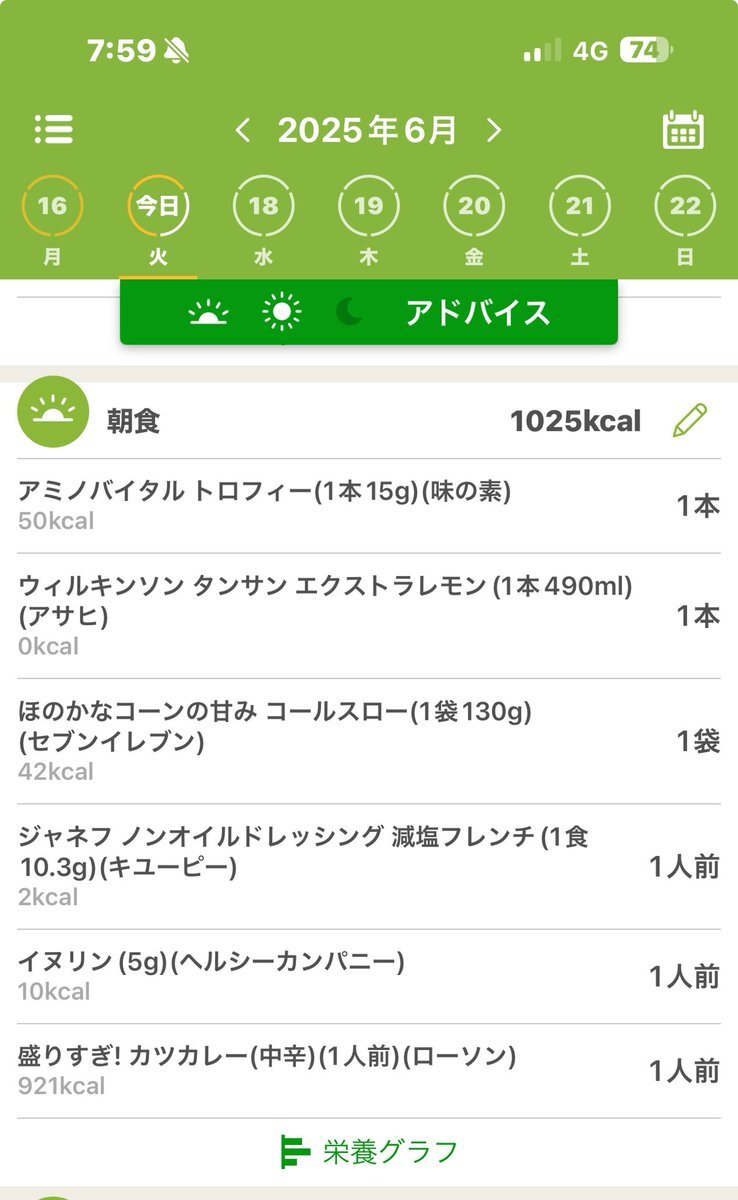Edit the 朝食 meal with pencil icon
This screenshot has width=738, height=1200.
click(x=689, y=421)
